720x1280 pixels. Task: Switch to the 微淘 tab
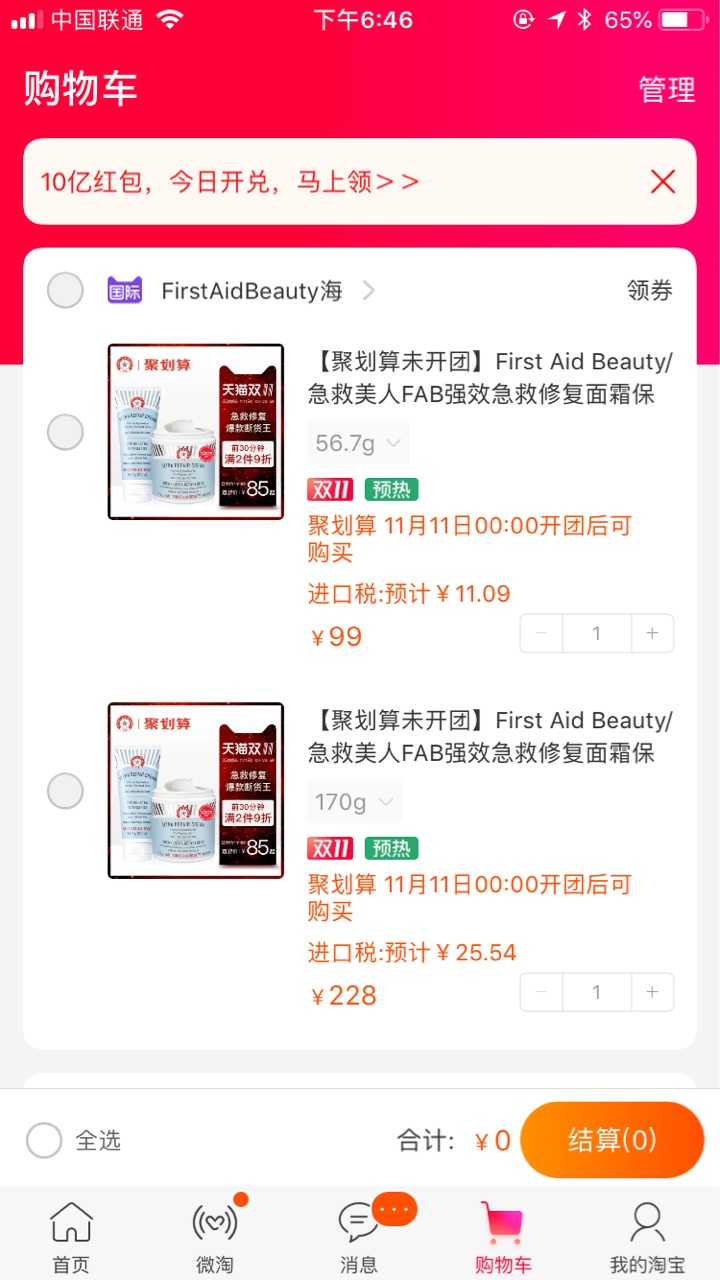click(215, 1238)
